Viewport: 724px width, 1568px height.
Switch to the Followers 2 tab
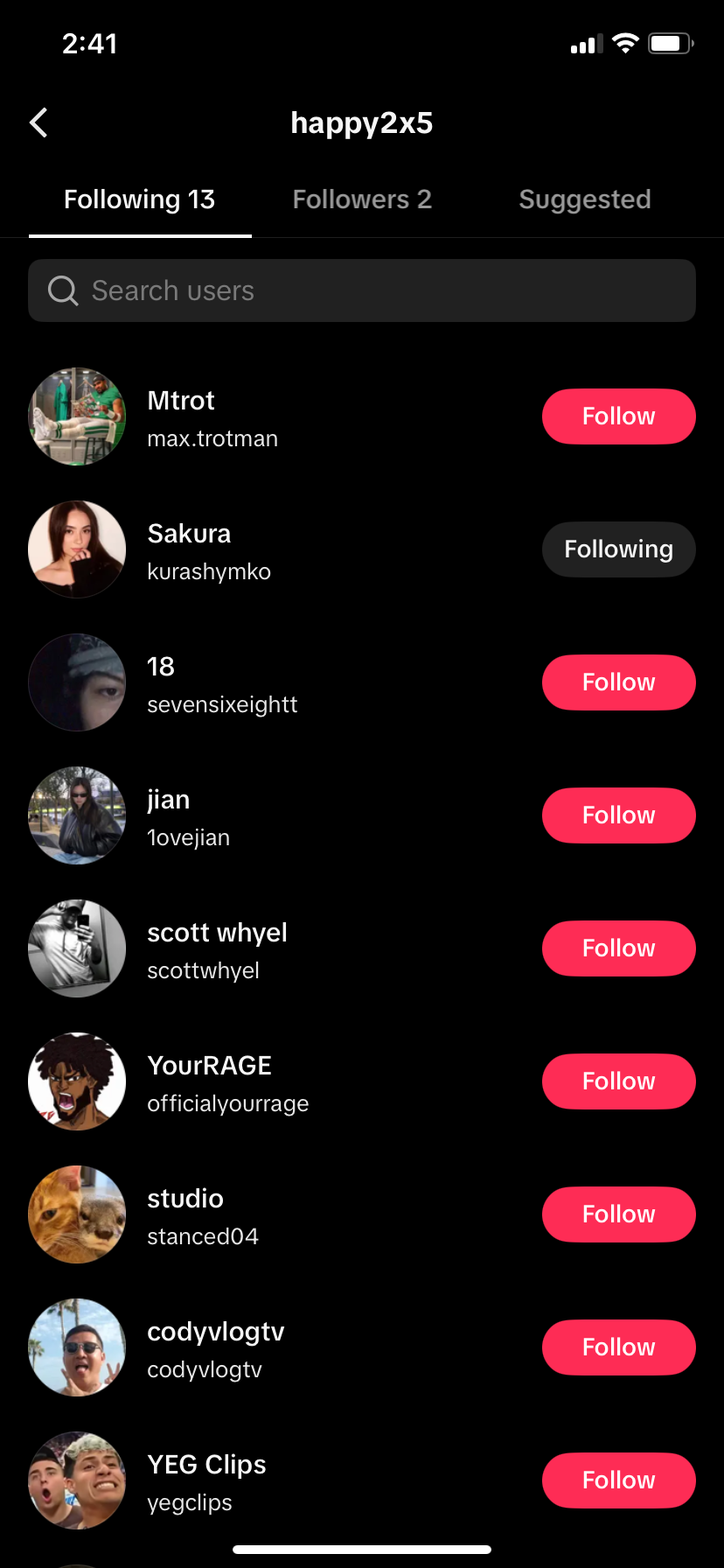coord(362,199)
